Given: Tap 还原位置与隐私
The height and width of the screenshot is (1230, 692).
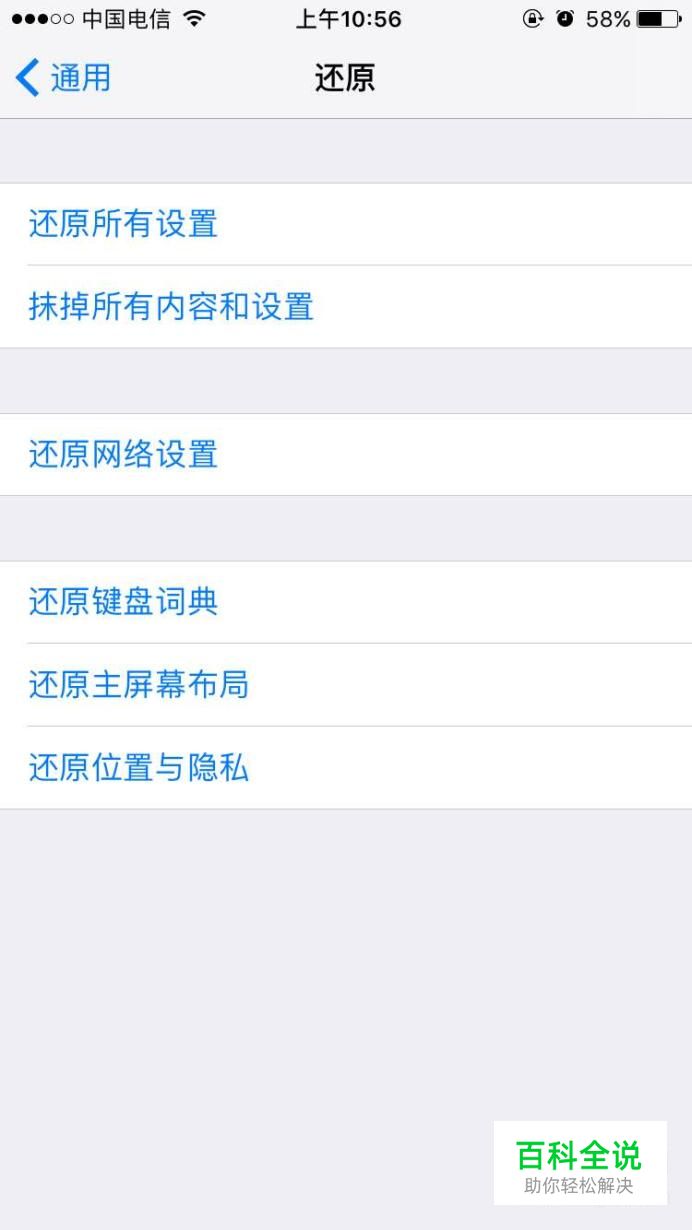Looking at the screenshot, I should pyautogui.click(x=346, y=768).
